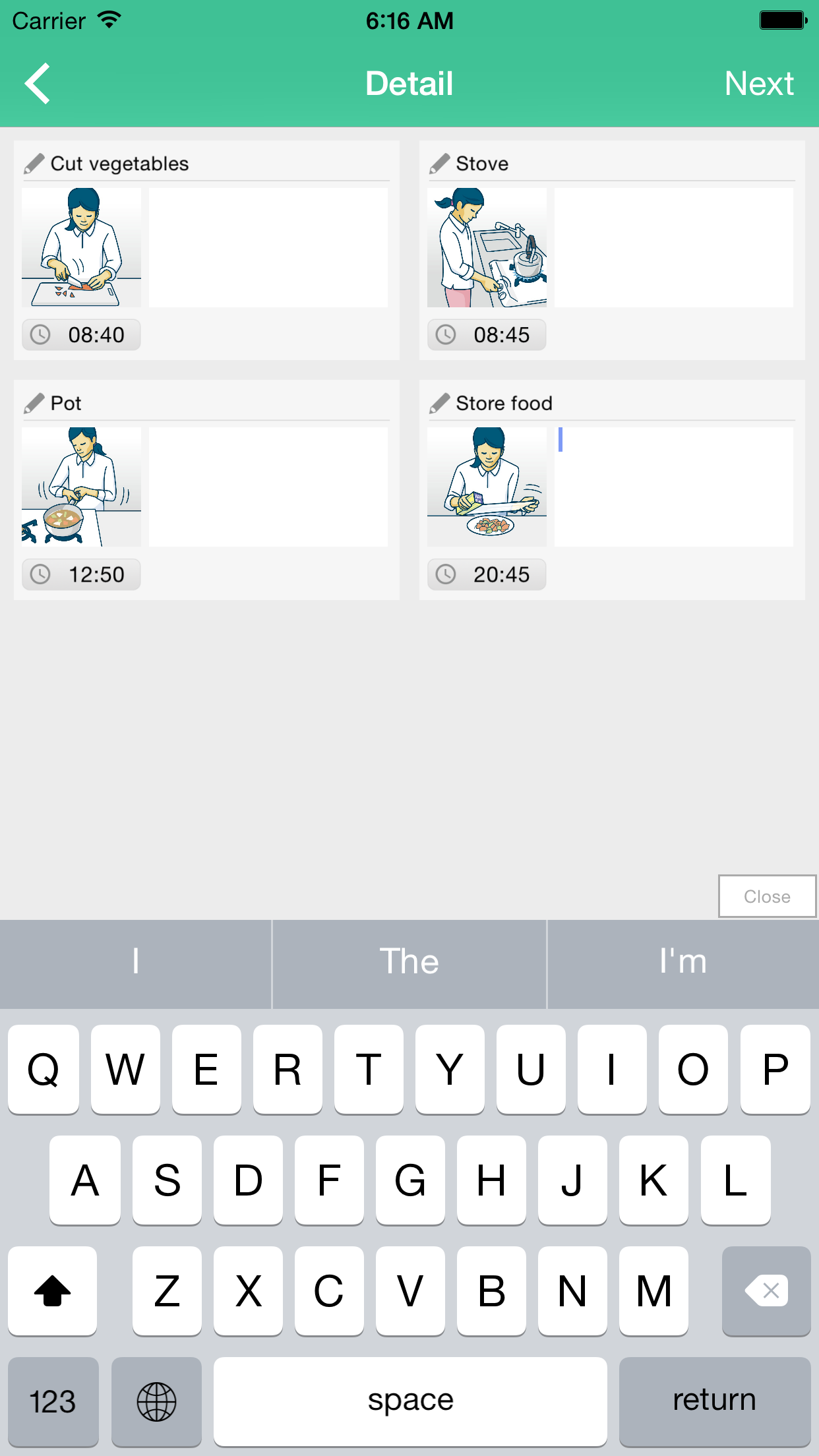Change the 20:45 time for Store food
819x1456 pixels.
487,574
